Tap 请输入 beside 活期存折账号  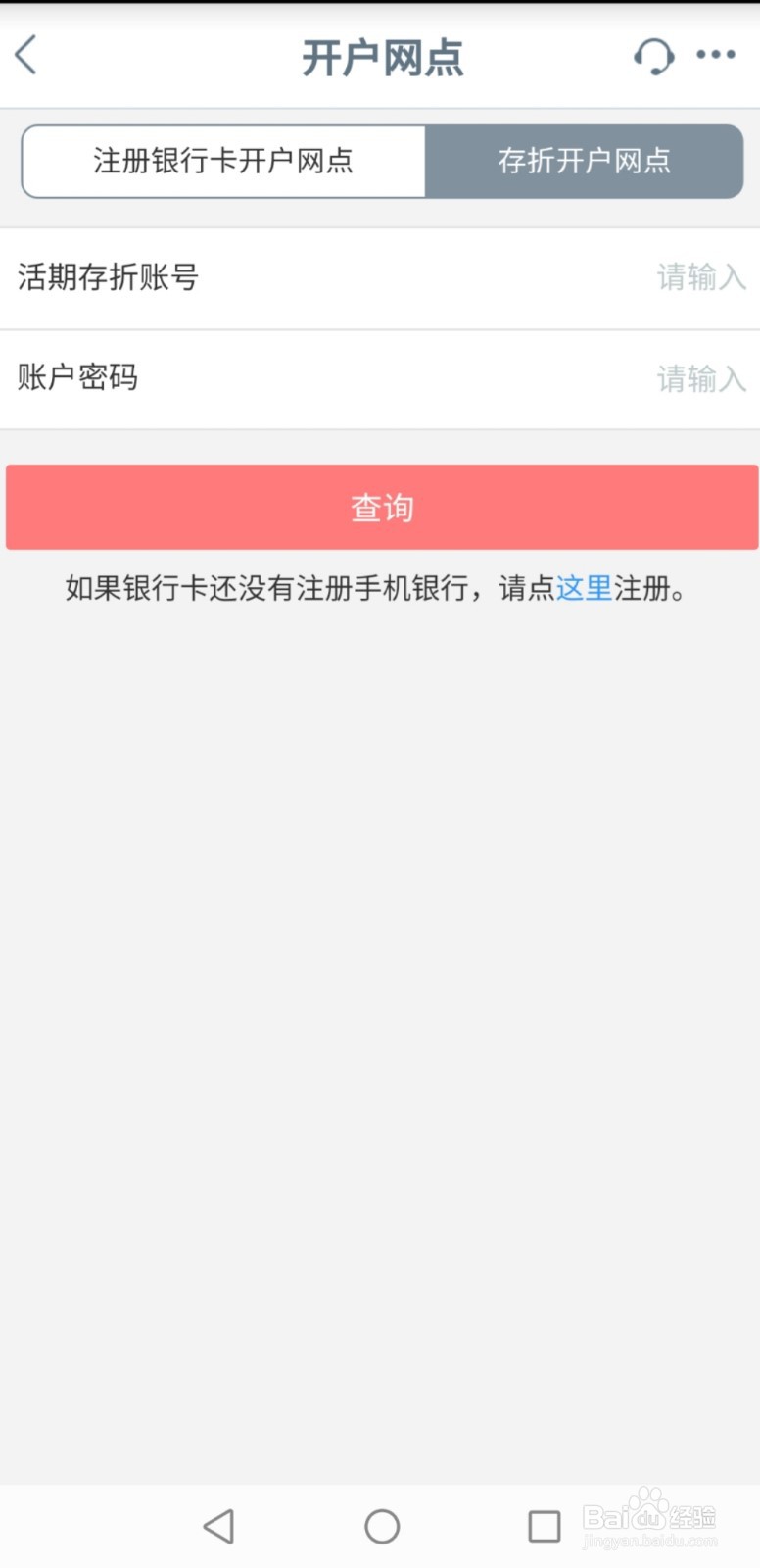coord(700,277)
